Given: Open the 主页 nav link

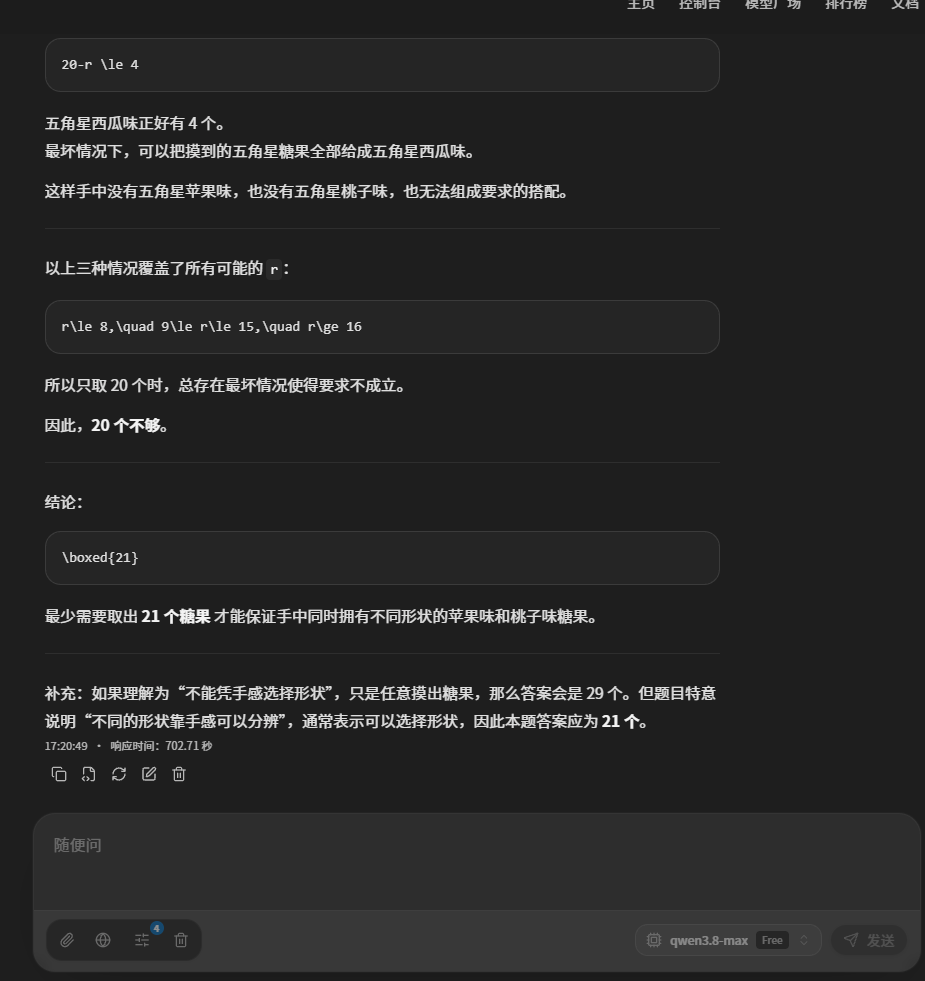Looking at the screenshot, I should (x=641, y=4).
